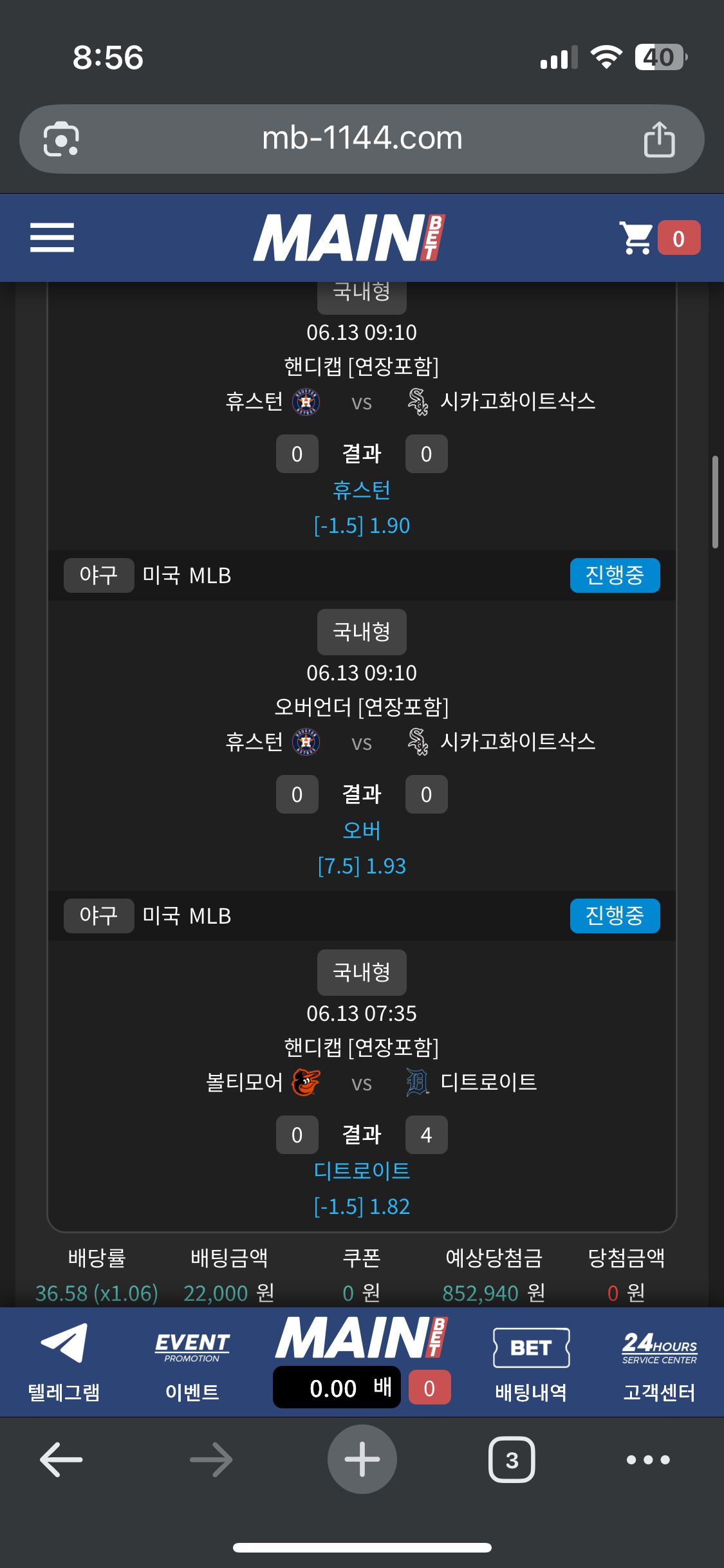Share this page from the address bar
This screenshot has width=724, height=1568.
point(659,139)
